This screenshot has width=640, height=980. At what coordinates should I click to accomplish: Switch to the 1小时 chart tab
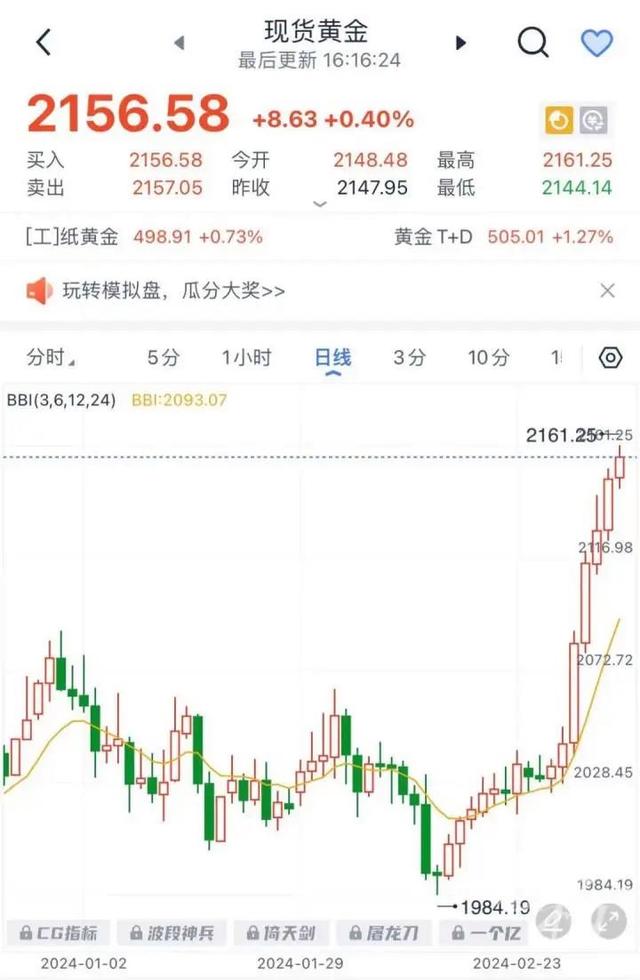246,357
